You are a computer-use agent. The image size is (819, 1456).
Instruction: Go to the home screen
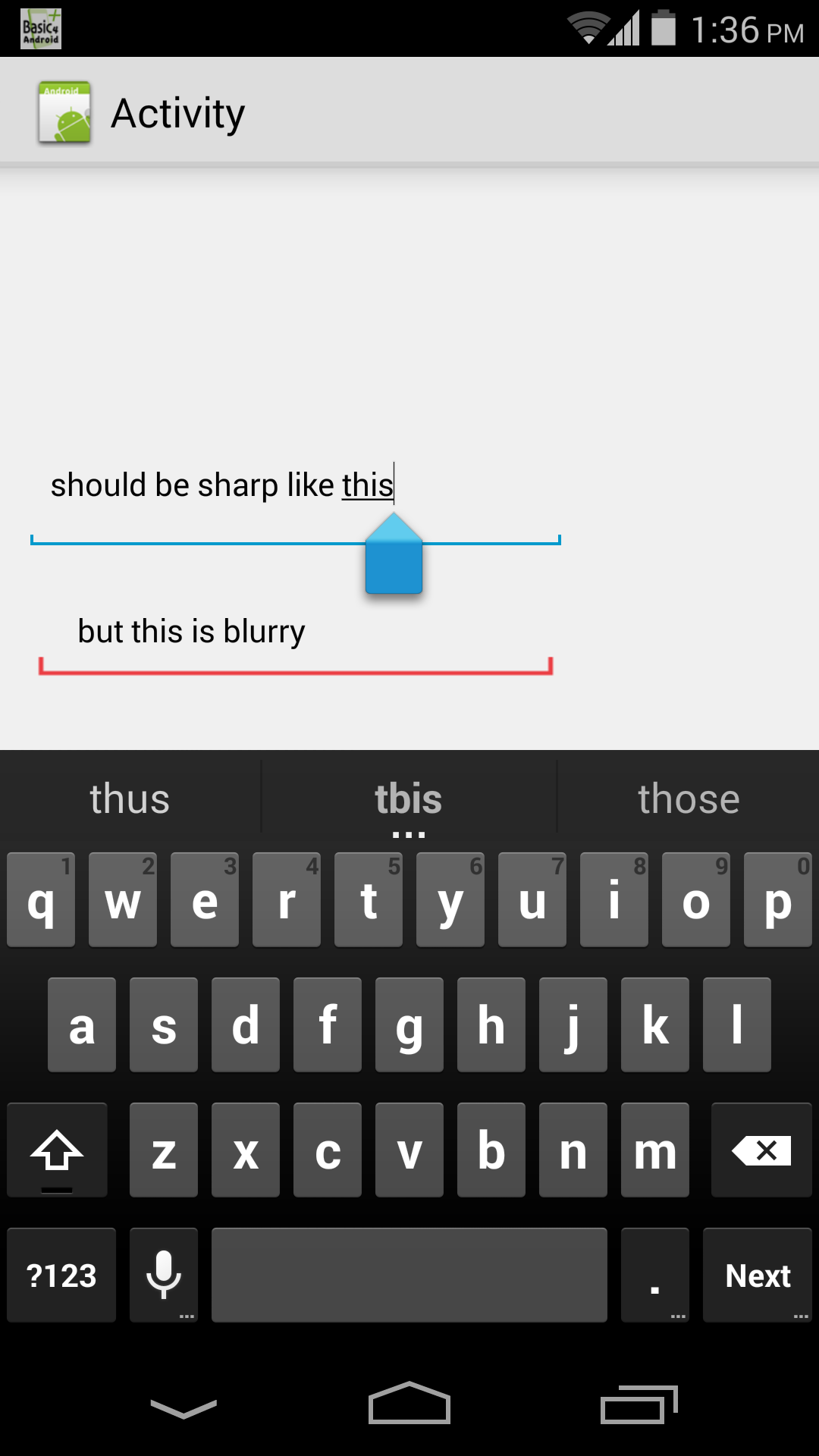[409, 1403]
